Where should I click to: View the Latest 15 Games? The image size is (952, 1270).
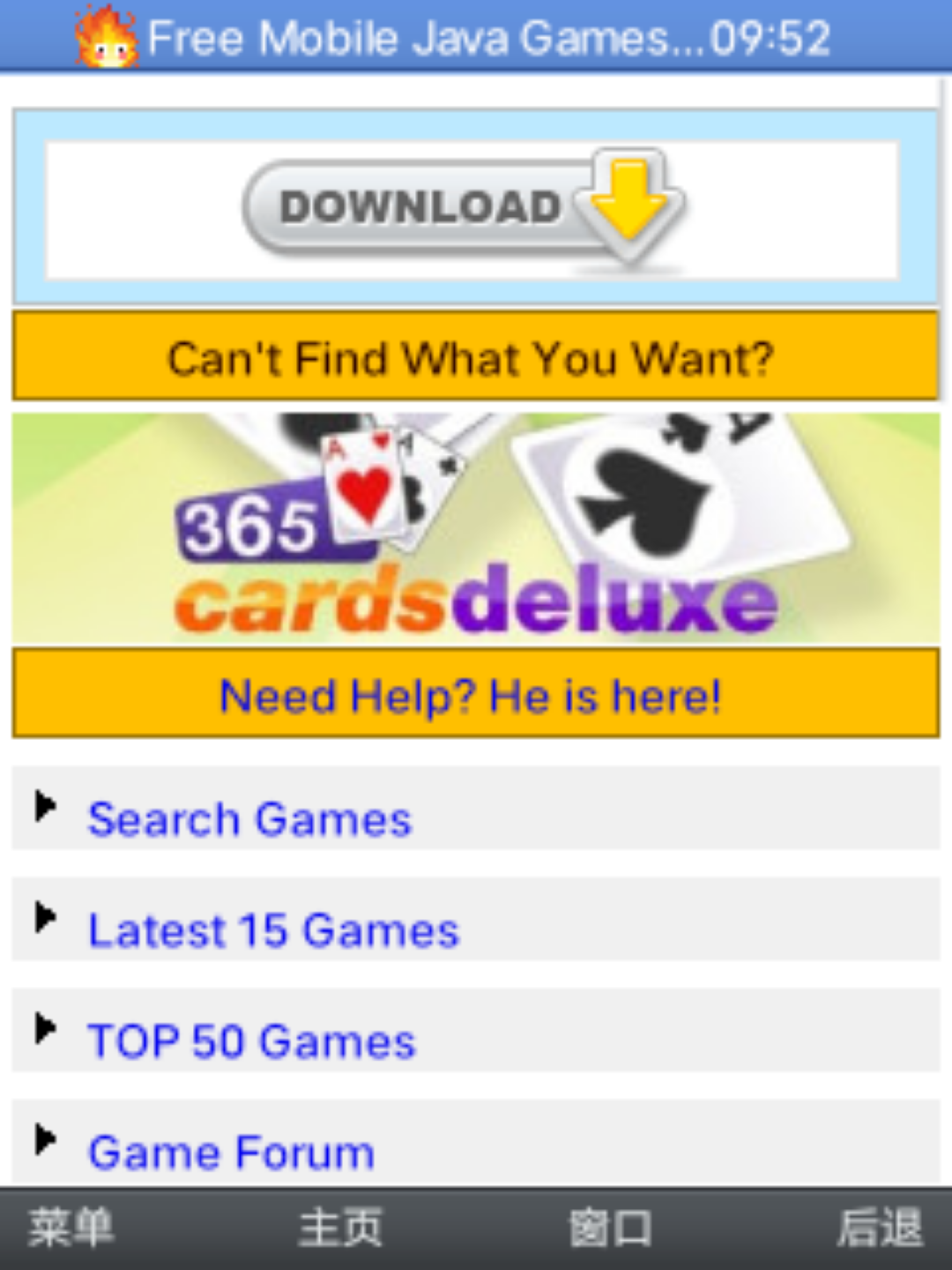pyautogui.click(x=273, y=930)
